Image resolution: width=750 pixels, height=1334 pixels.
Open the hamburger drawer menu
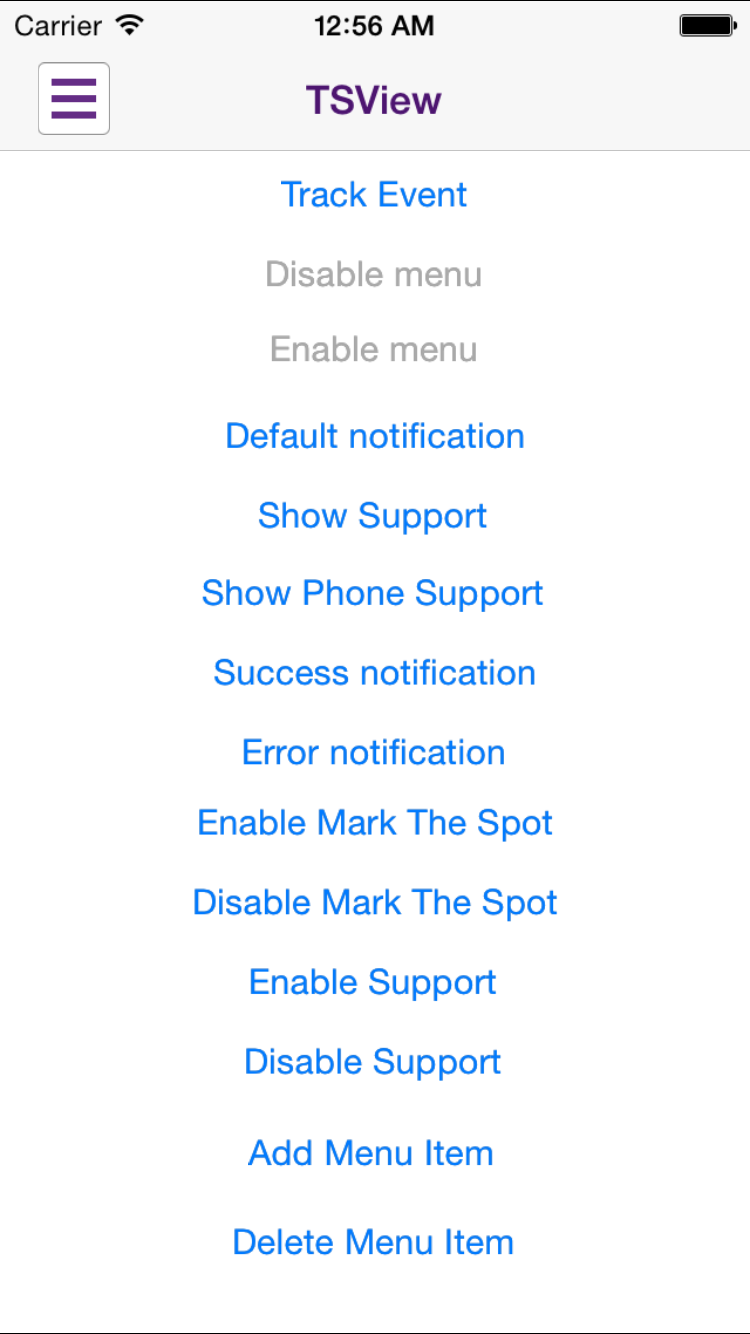tap(74, 98)
